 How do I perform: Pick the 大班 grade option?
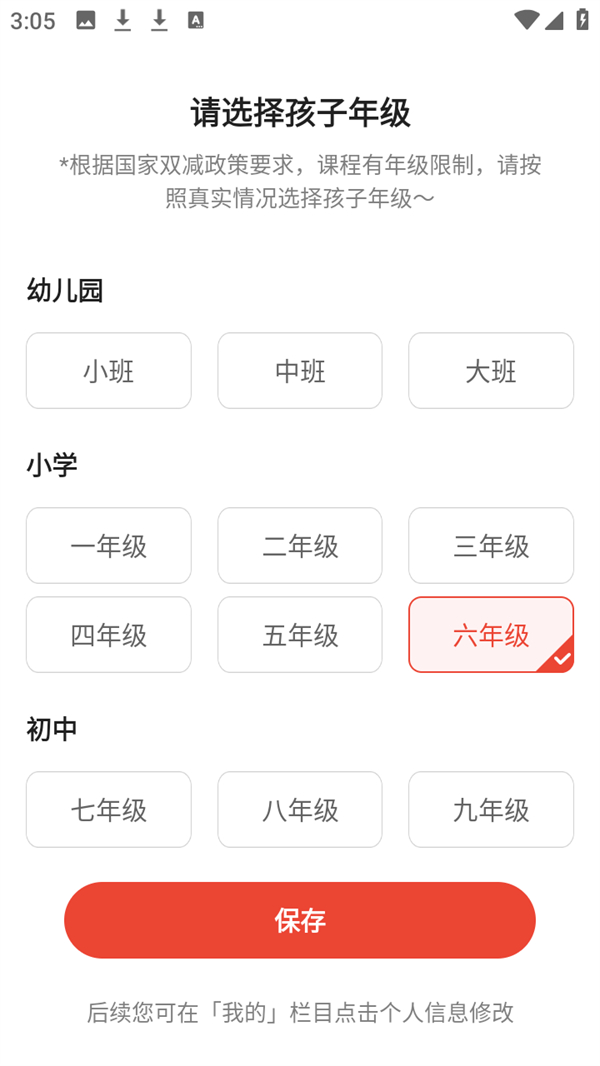click(x=491, y=371)
